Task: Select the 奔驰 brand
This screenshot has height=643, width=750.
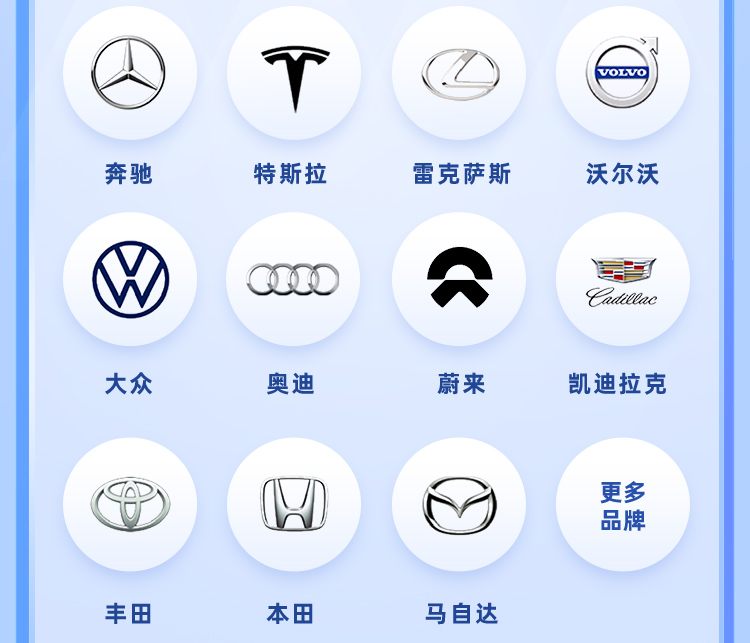Action: tap(129, 73)
